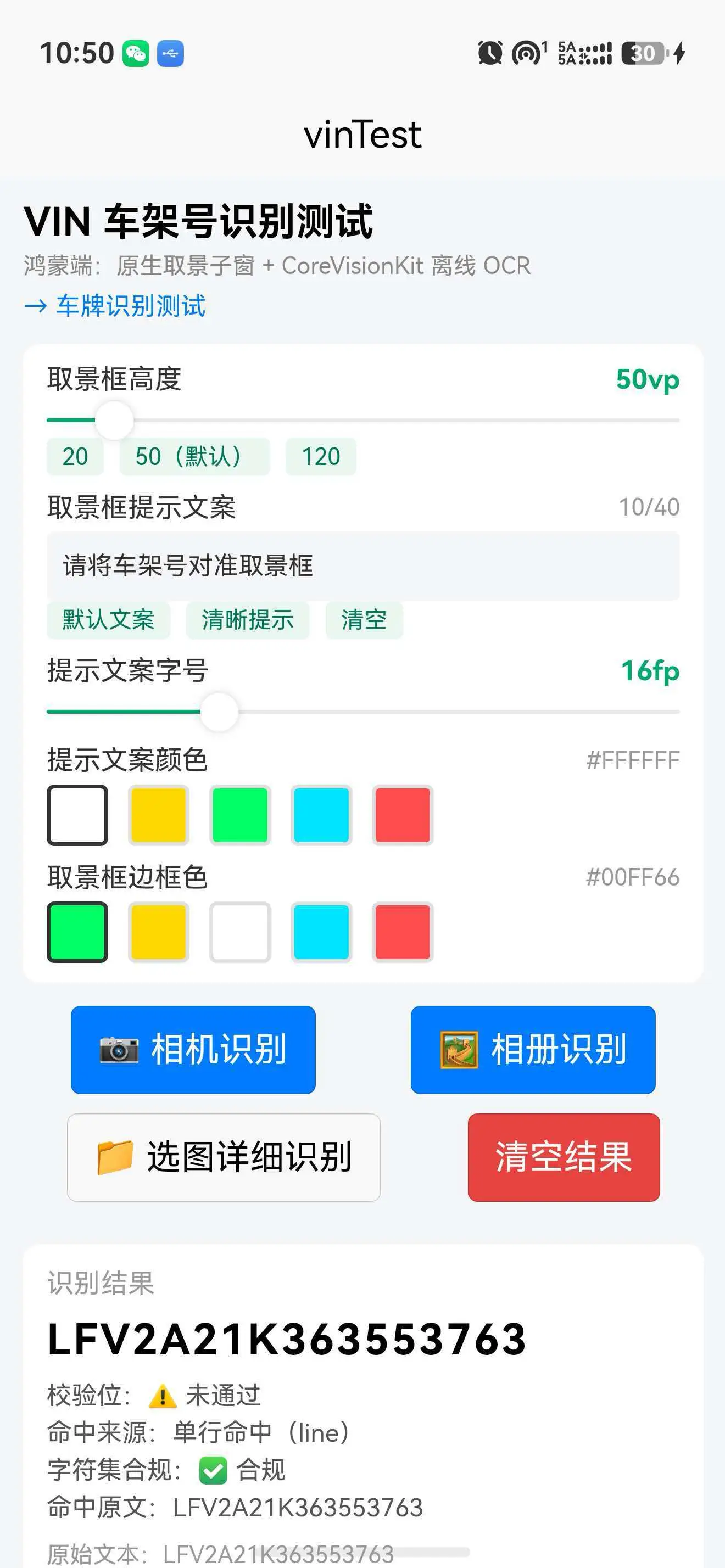725x1568 pixels.
Task: Choose the 120 height preset
Action: click(x=321, y=457)
